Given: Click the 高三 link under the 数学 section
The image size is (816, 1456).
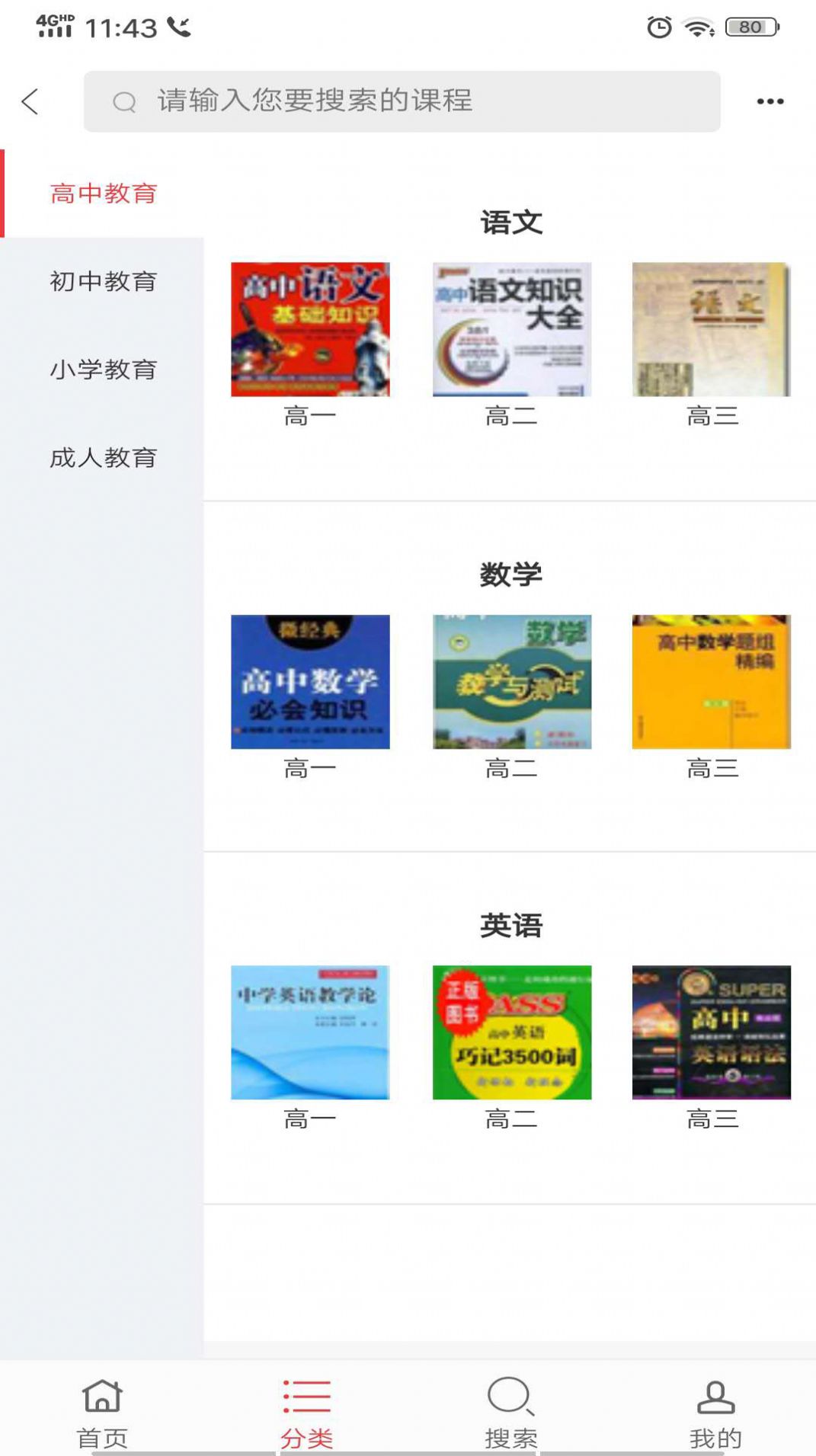Looking at the screenshot, I should (x=714, y=769).
